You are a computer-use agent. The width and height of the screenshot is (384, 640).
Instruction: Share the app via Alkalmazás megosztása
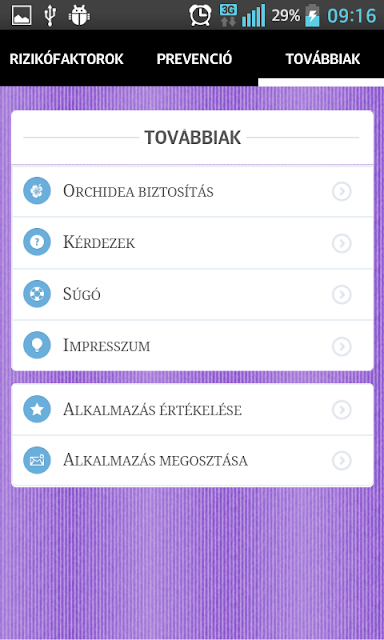click(x=192, y=461)
